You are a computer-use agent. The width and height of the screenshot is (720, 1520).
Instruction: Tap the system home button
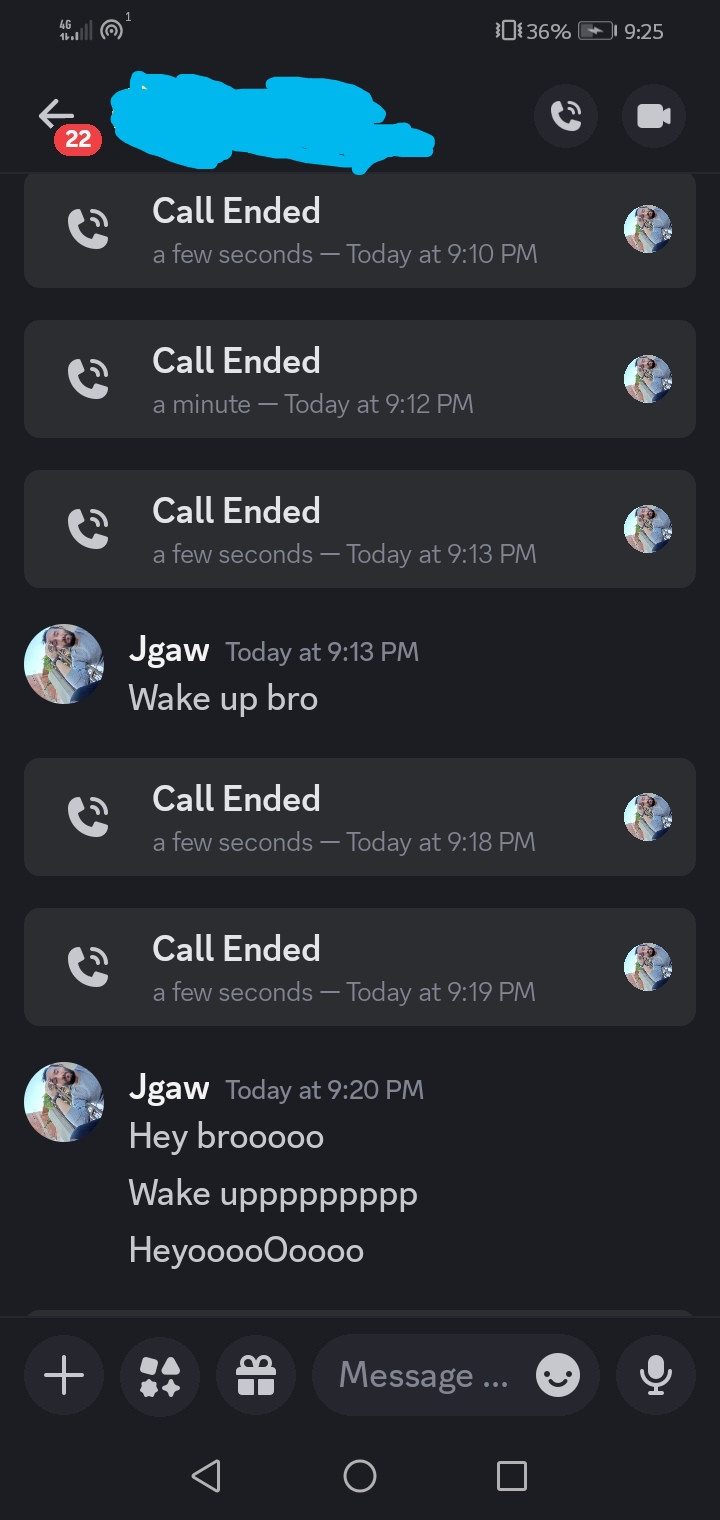(360, 1476)
